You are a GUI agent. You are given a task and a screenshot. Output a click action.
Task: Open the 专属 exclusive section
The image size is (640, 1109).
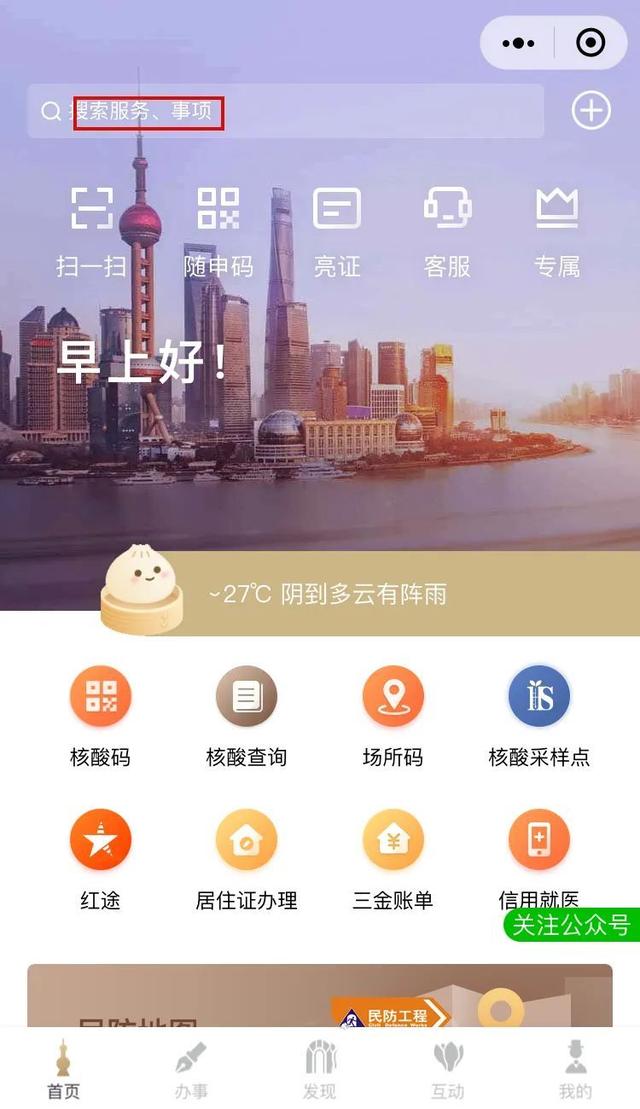point(557,231)
